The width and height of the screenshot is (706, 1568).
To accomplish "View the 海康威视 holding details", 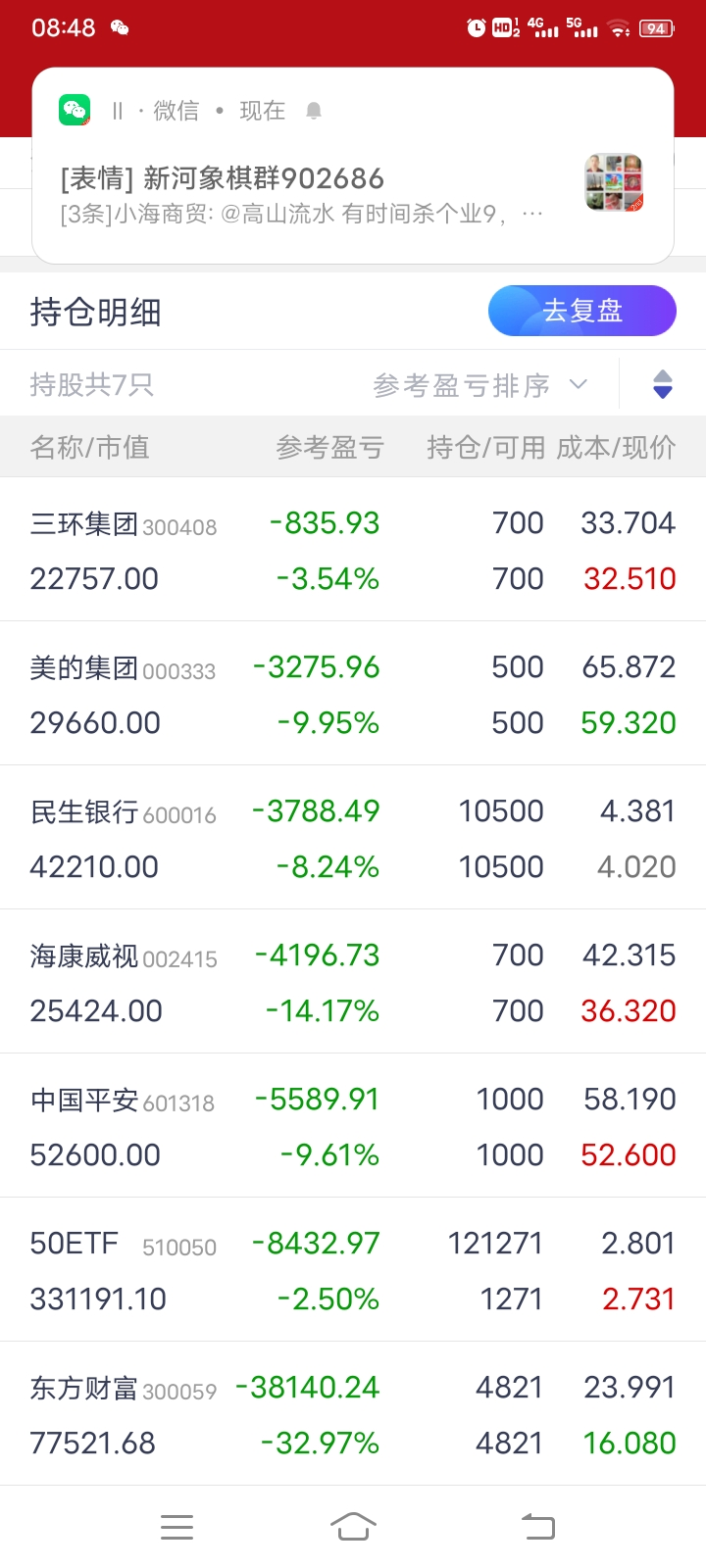I will tap(353, 982).
